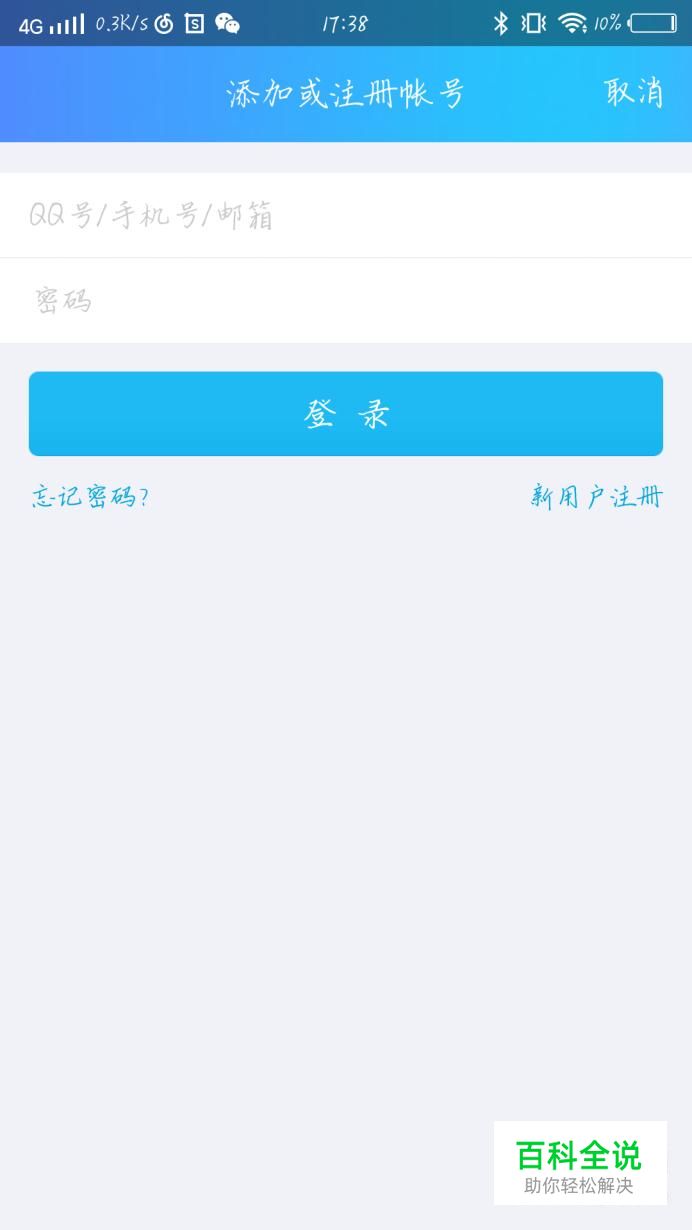This screenshot has height=1230, width=692.
Task: Focus the QQ号/手机号/邮箱 field
Action: [x=345, y=215]
